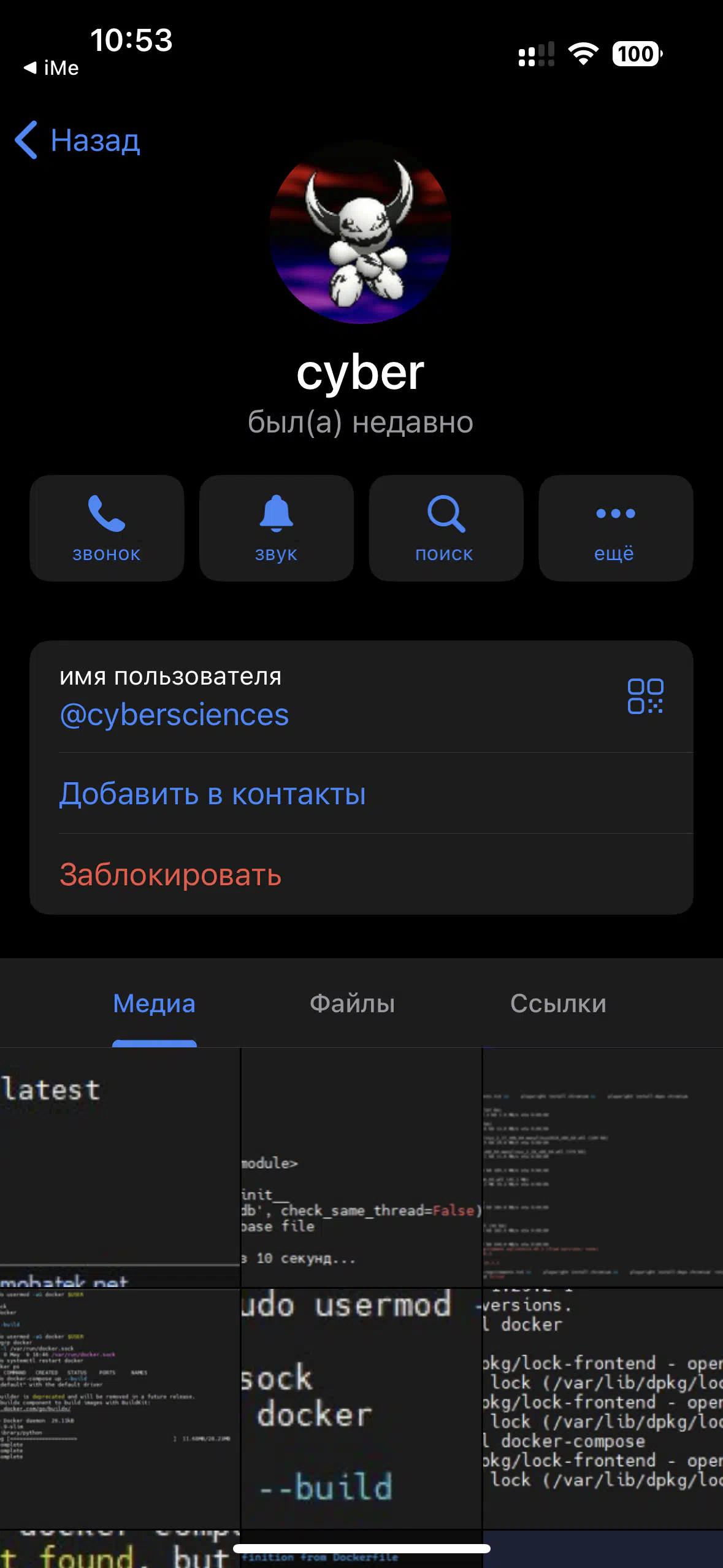
Task: Search in chat with the поиск button
Action: [446, 528]
